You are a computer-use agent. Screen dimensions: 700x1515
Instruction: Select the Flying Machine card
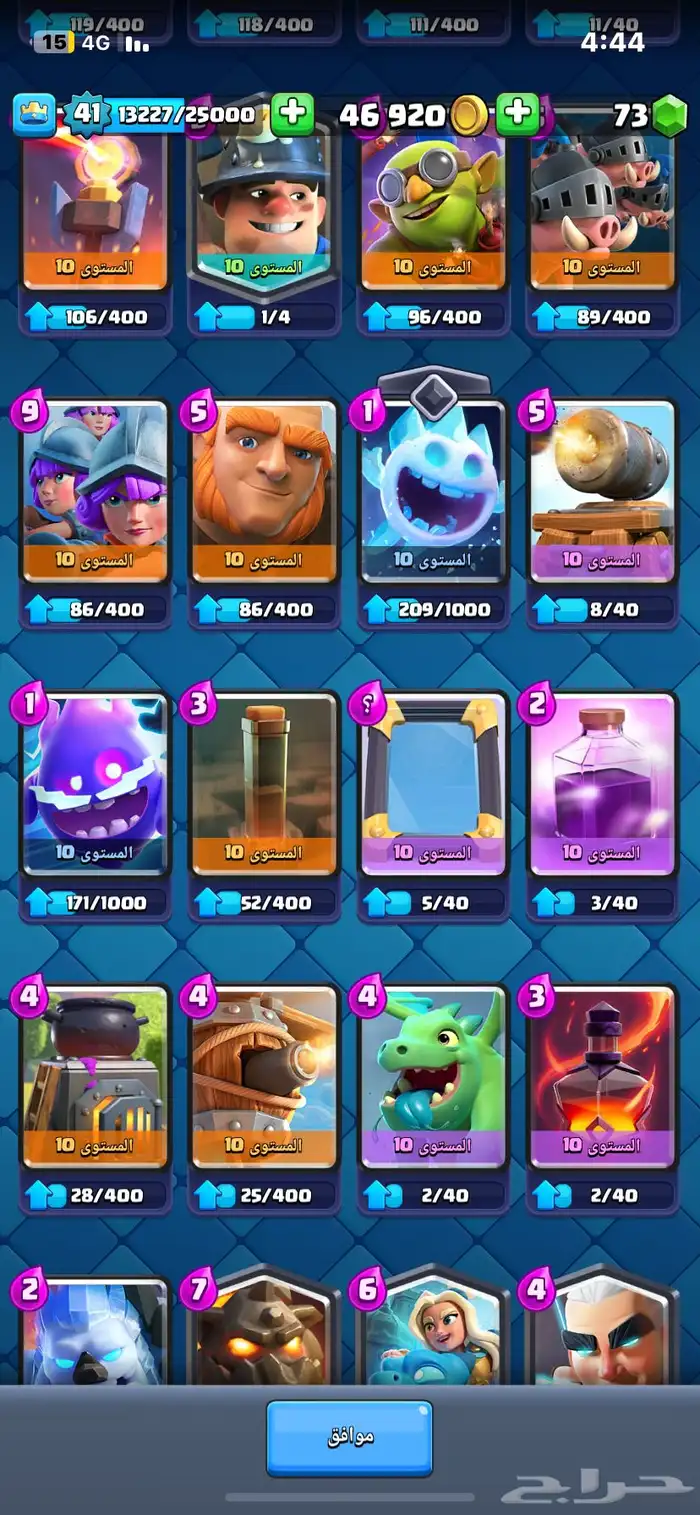[264, 1076]
